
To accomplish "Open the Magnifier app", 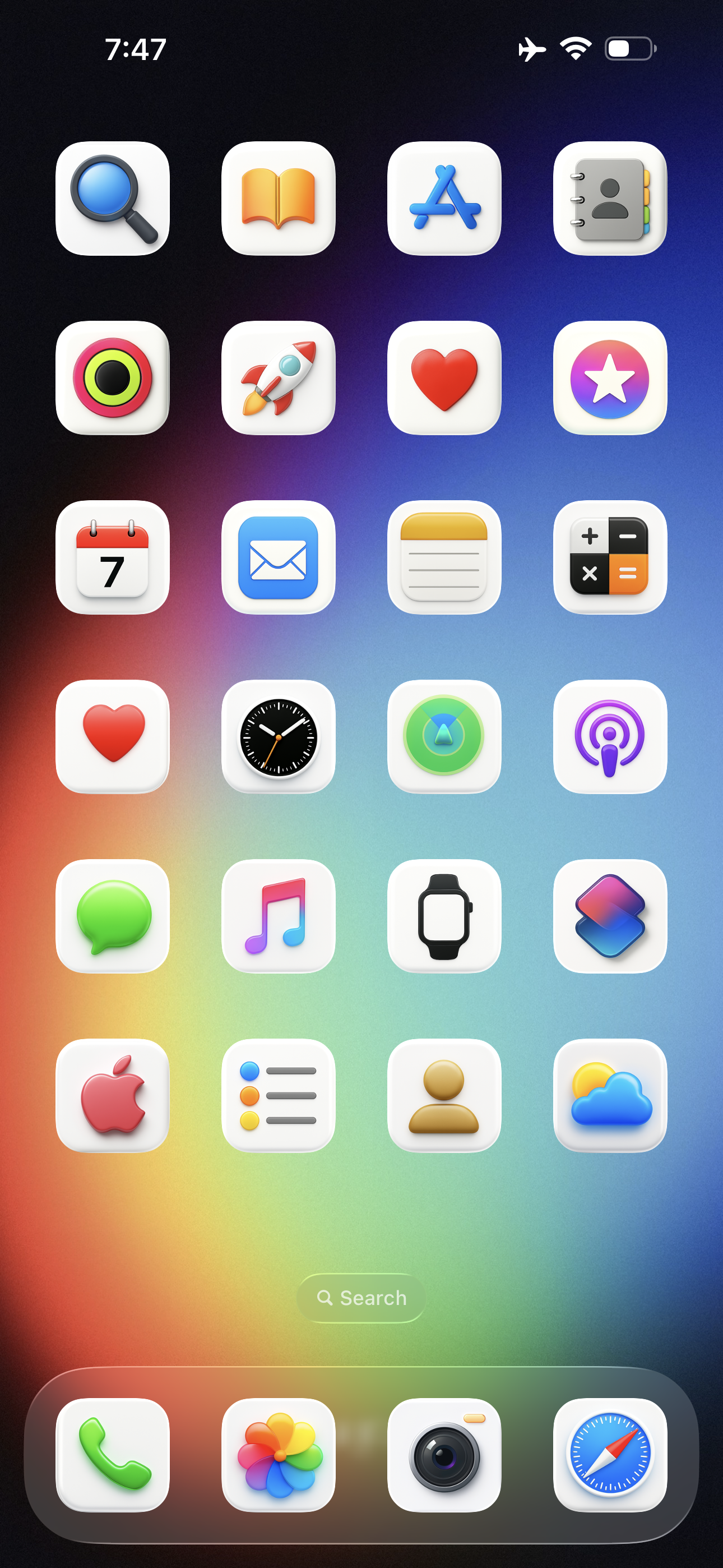I will [x=113, y=199].
